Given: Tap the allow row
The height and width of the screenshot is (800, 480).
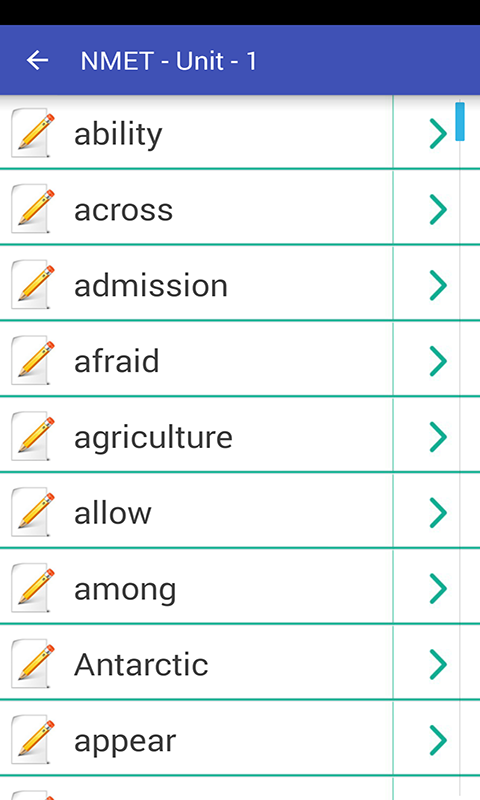Looking at the screenshot, I should pos(240,511).
